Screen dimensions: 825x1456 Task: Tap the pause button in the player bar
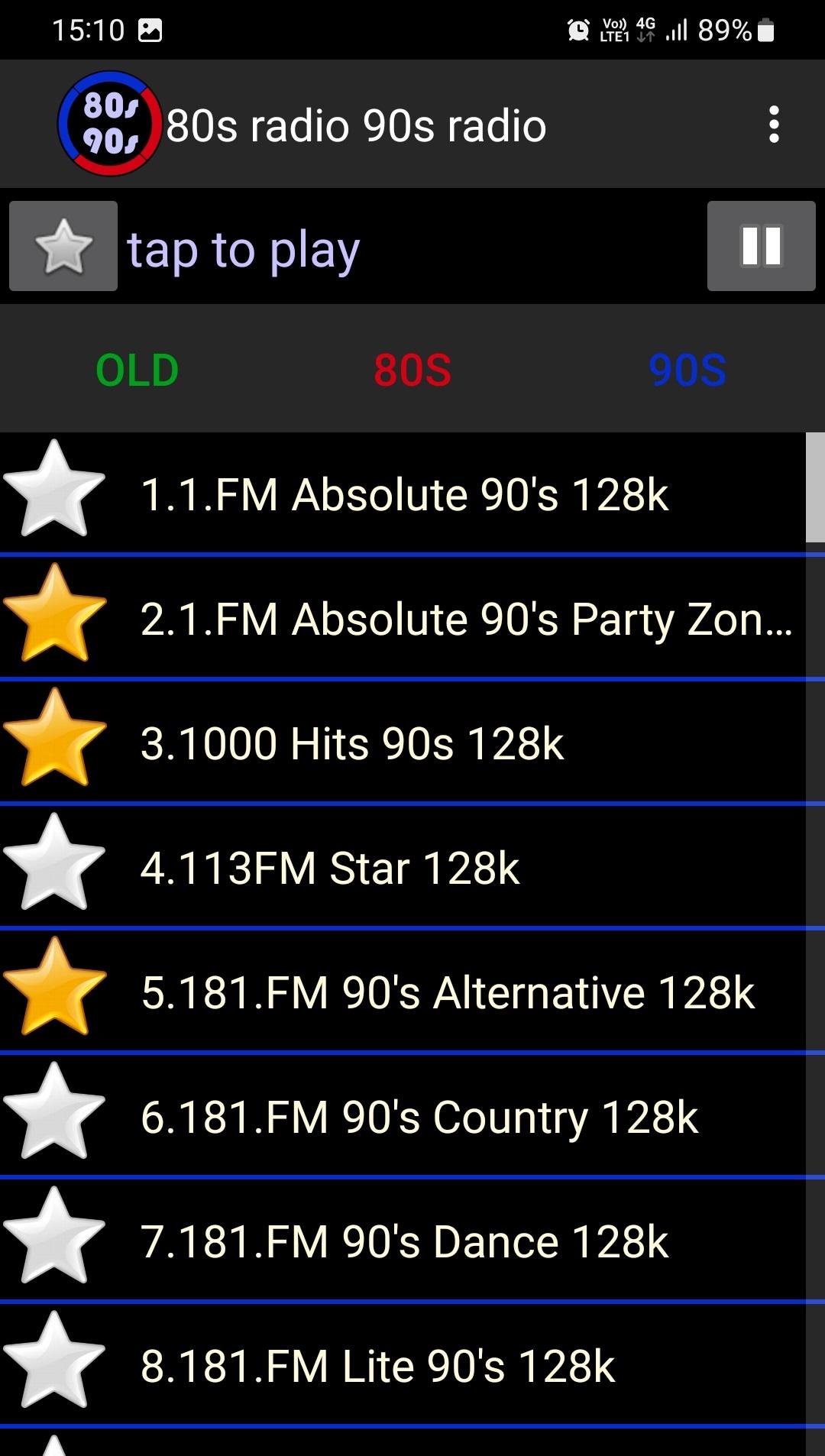click(x=761, y=246)
